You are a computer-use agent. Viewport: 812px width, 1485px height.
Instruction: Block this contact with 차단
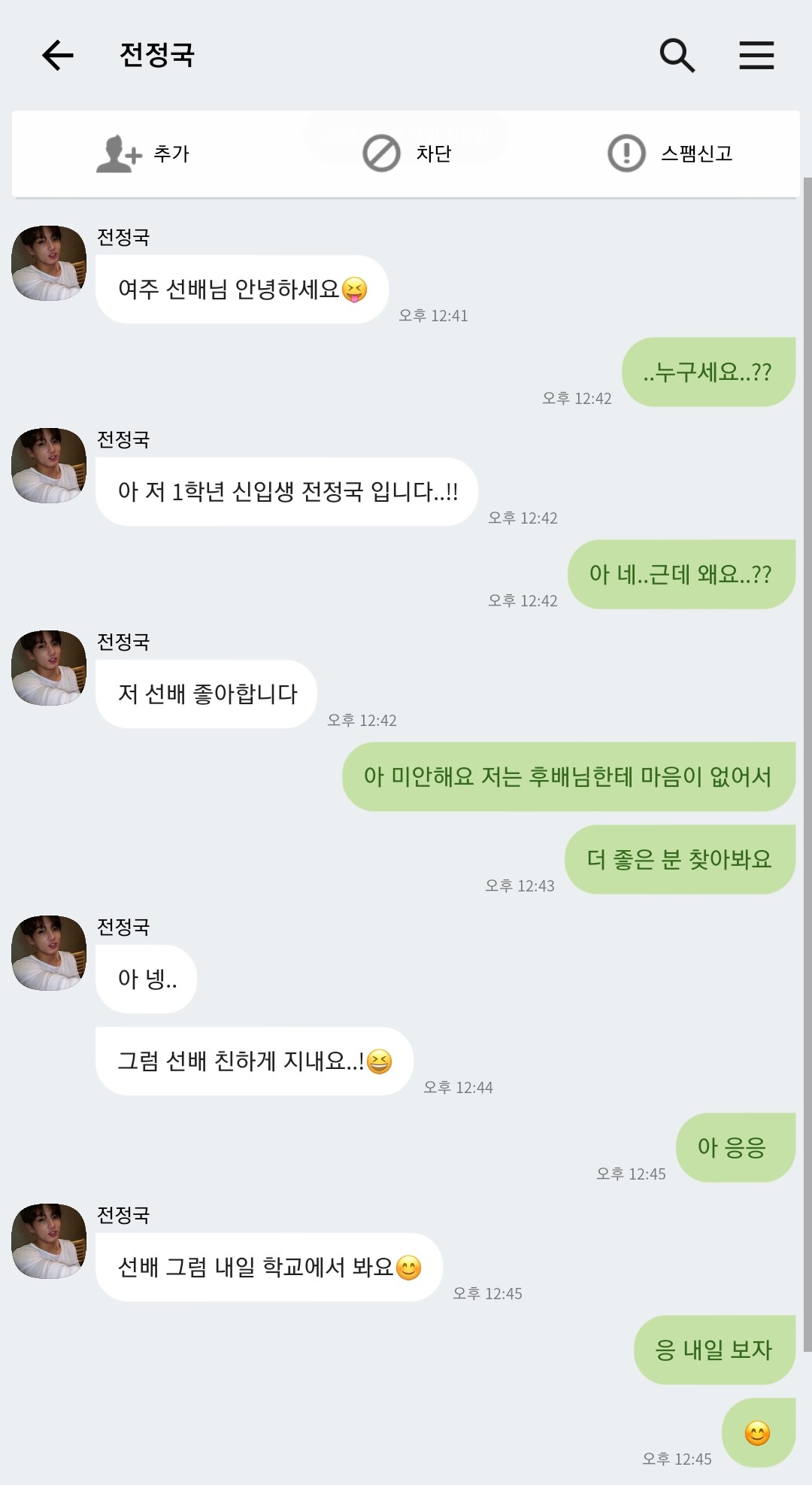click(x=407, y=153)
